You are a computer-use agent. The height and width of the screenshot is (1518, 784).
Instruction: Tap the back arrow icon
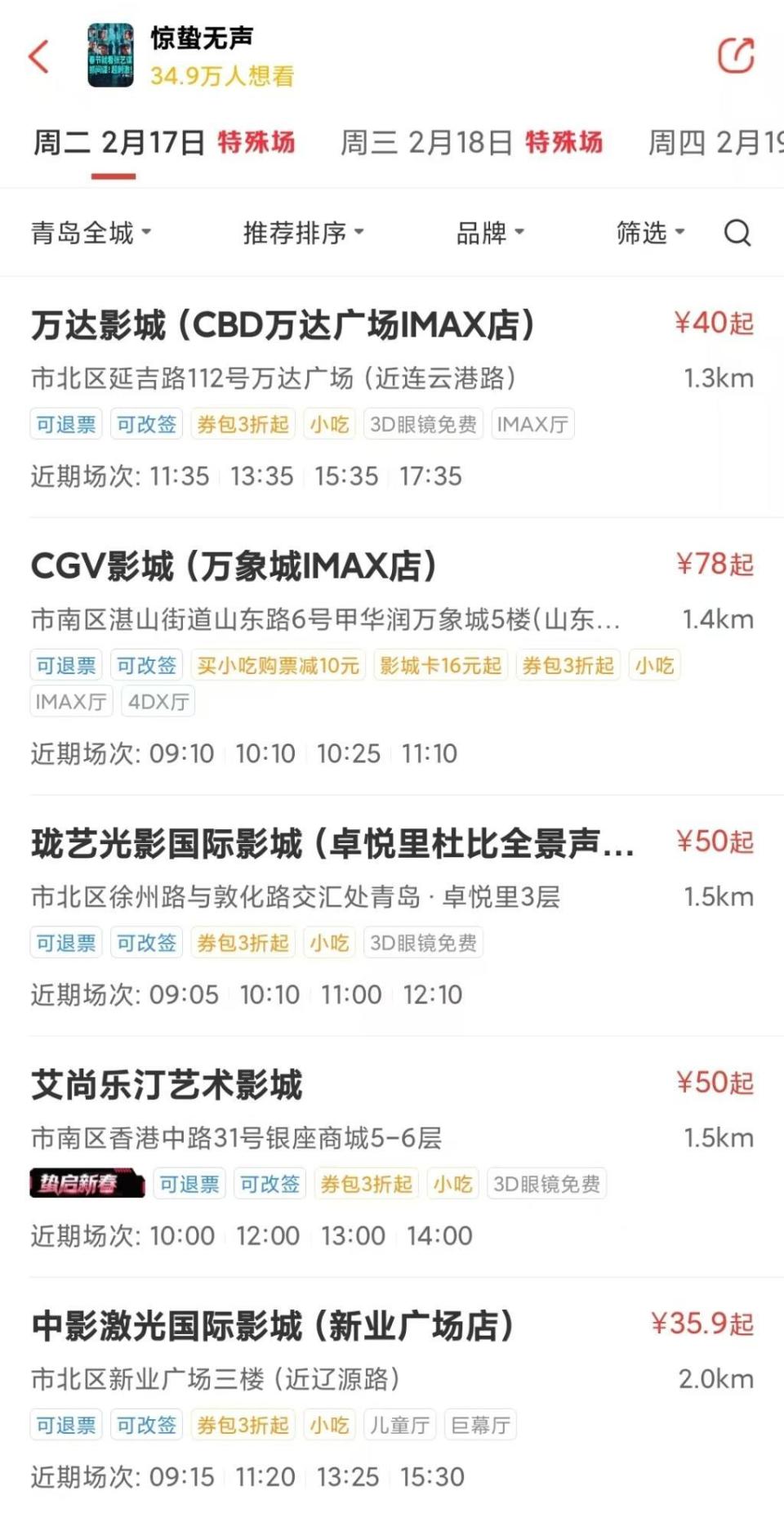pyautogui.click(x=37, y=57)
